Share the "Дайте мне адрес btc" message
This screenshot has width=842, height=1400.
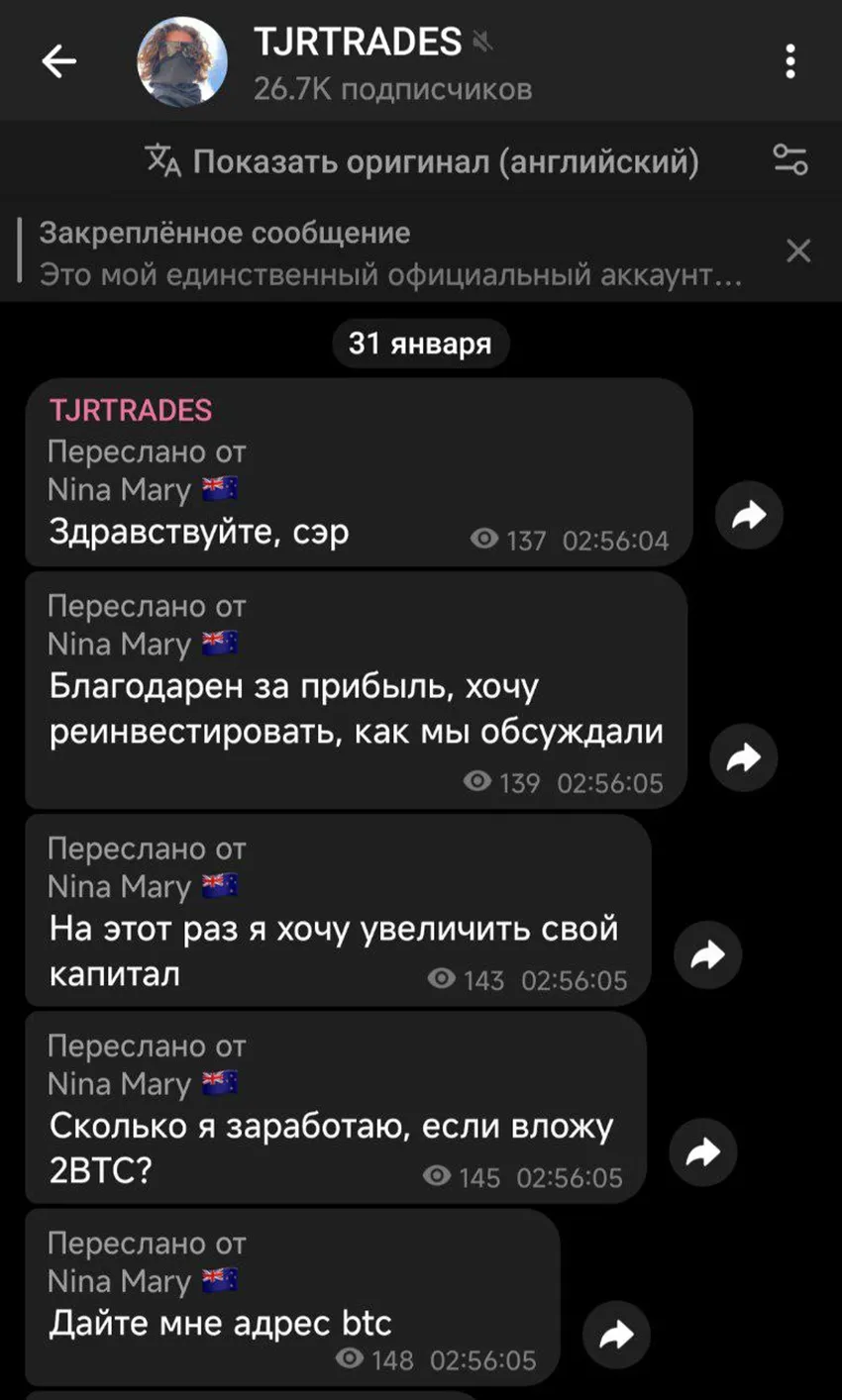(616, 1335)
